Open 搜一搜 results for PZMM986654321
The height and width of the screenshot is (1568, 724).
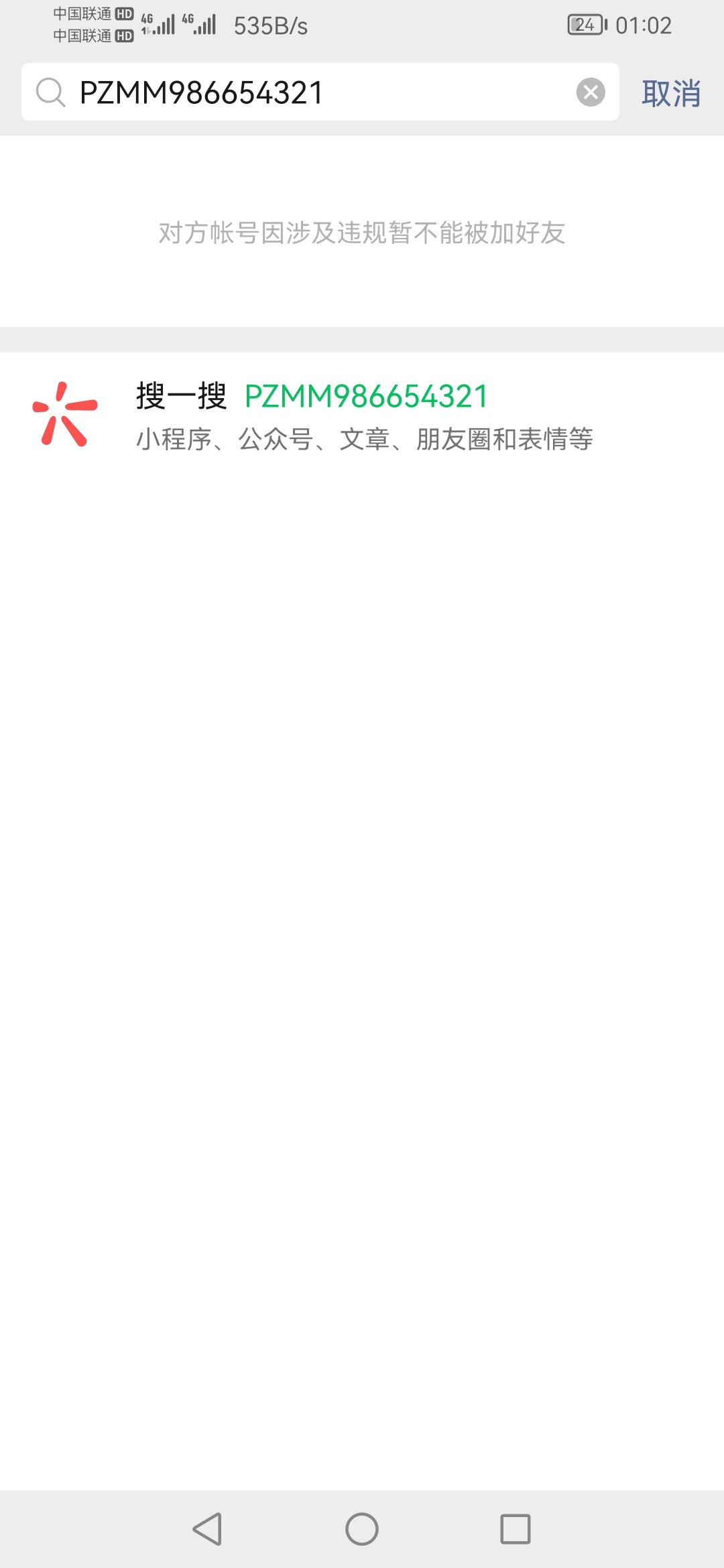(362, 414)
